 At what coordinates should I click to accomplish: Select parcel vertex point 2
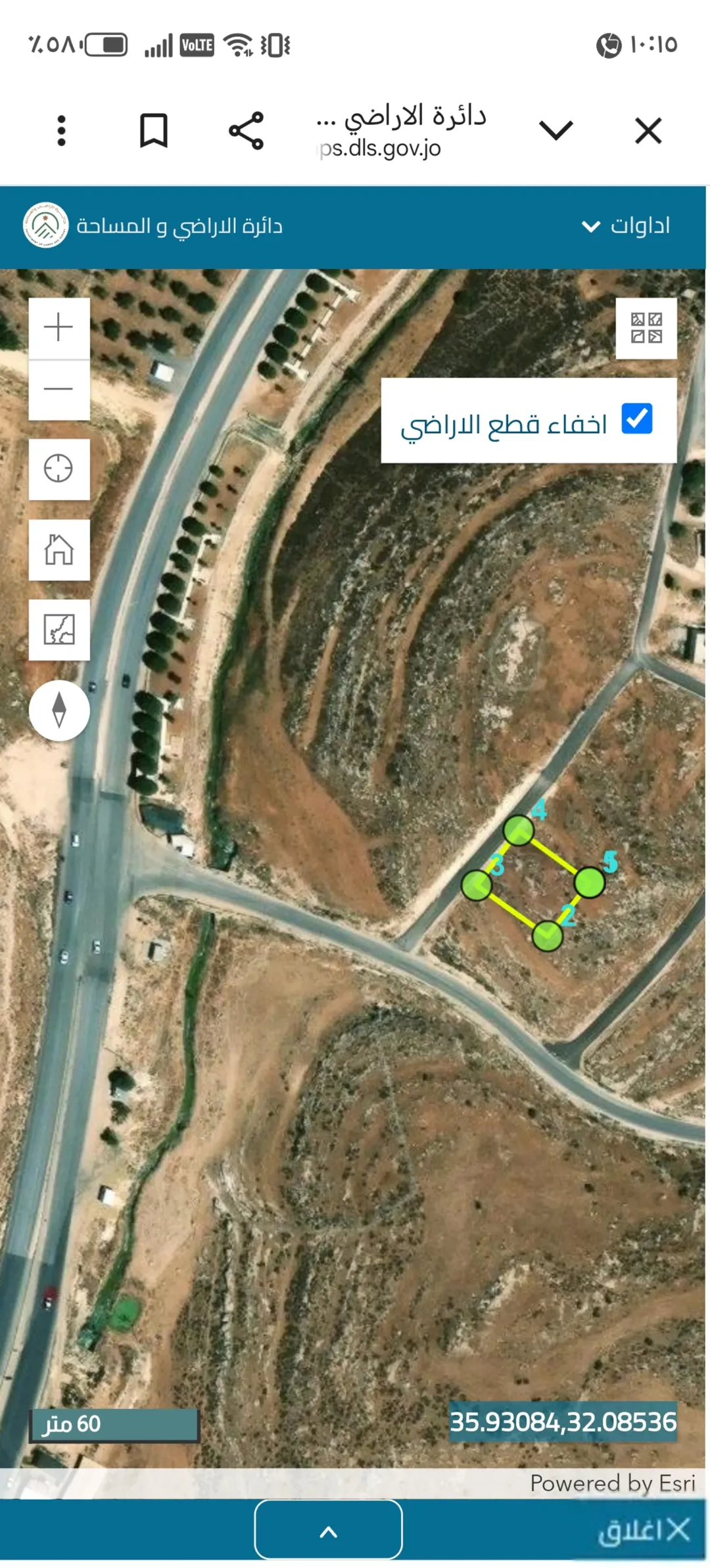tap(547, 936)
